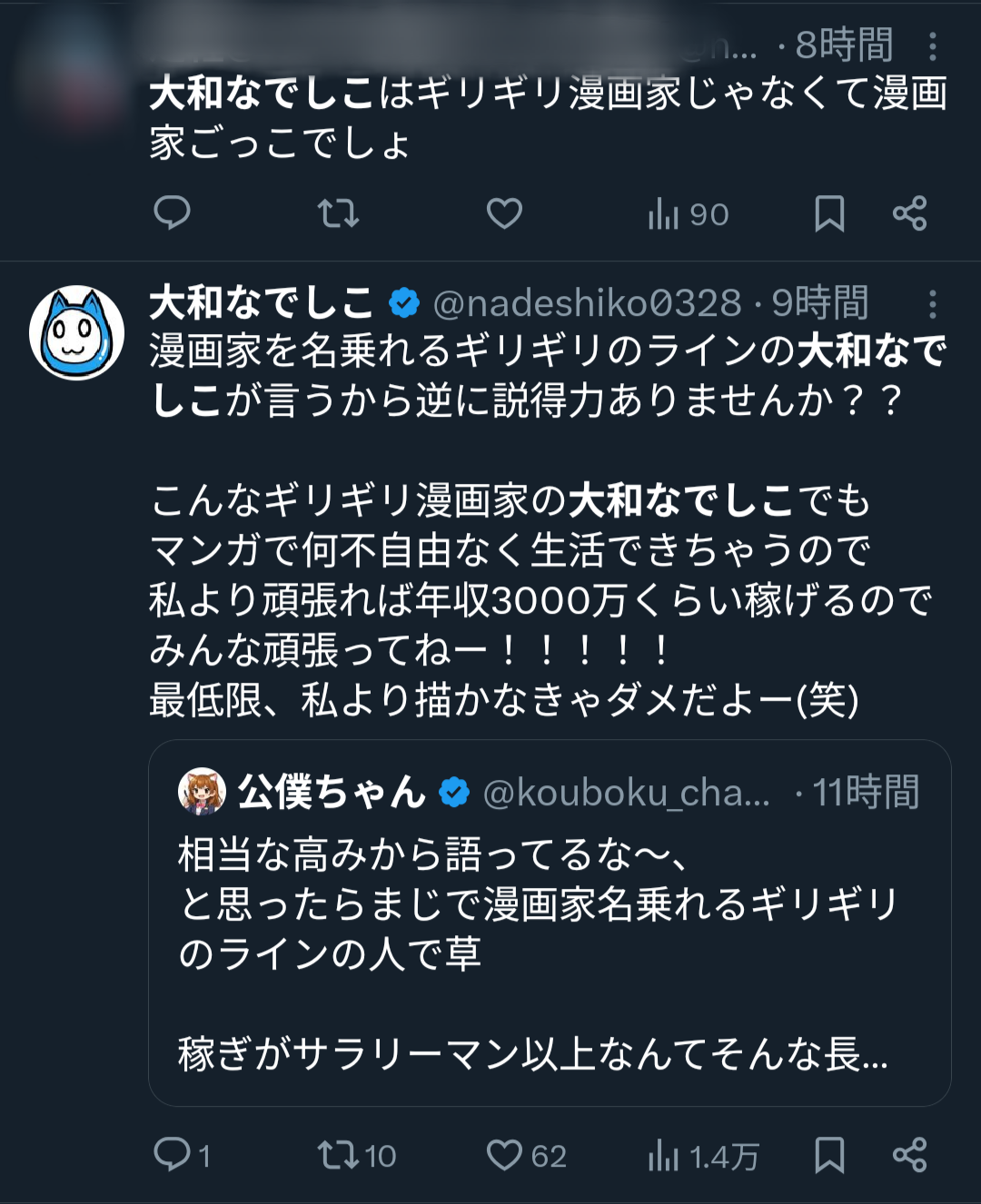Viewport: 981px width, 1204px height.
Task: Repost 大和なでしこ's post
Action: (x=338, y=1155)
